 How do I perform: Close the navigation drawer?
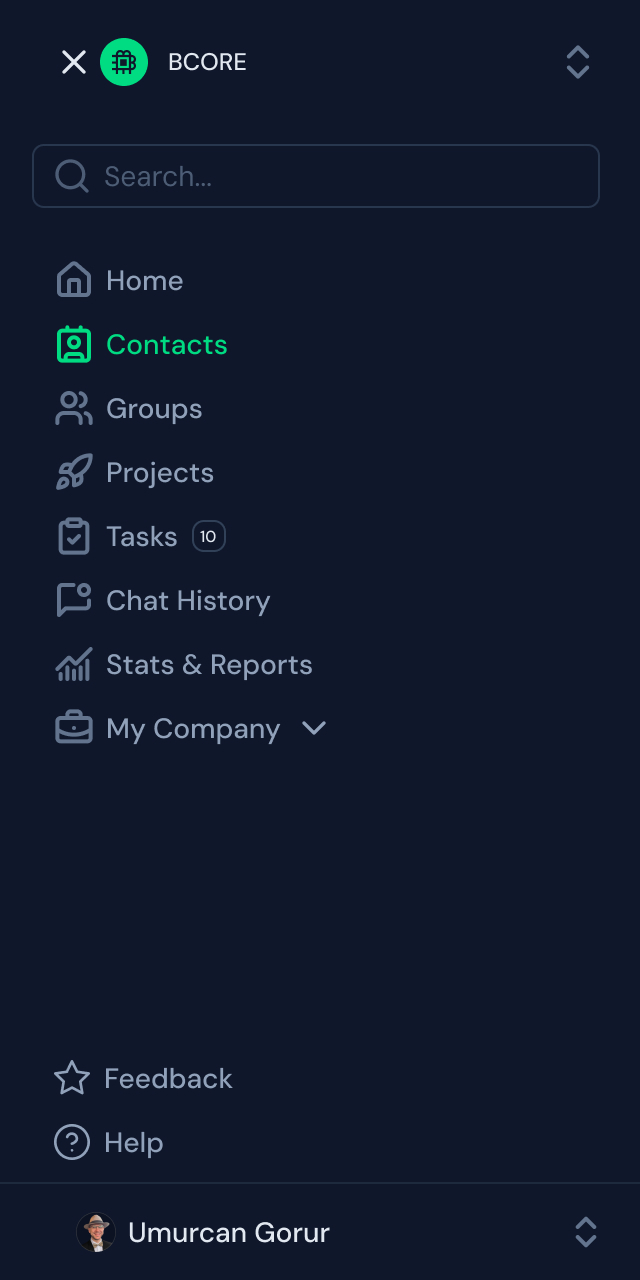pos(74,62)
